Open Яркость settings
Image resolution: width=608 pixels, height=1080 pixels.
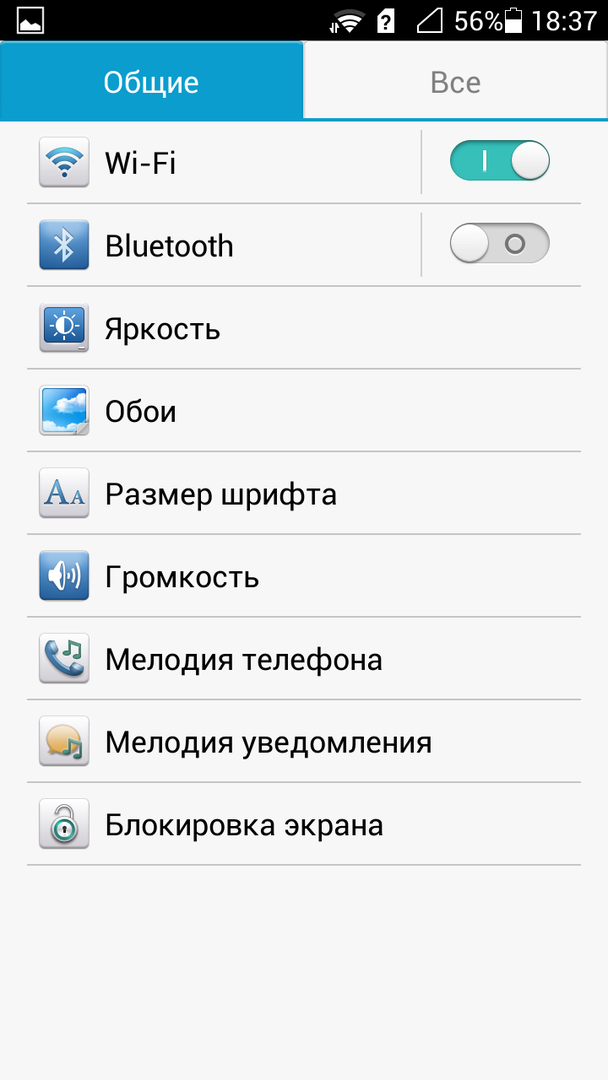coord(300,328)
